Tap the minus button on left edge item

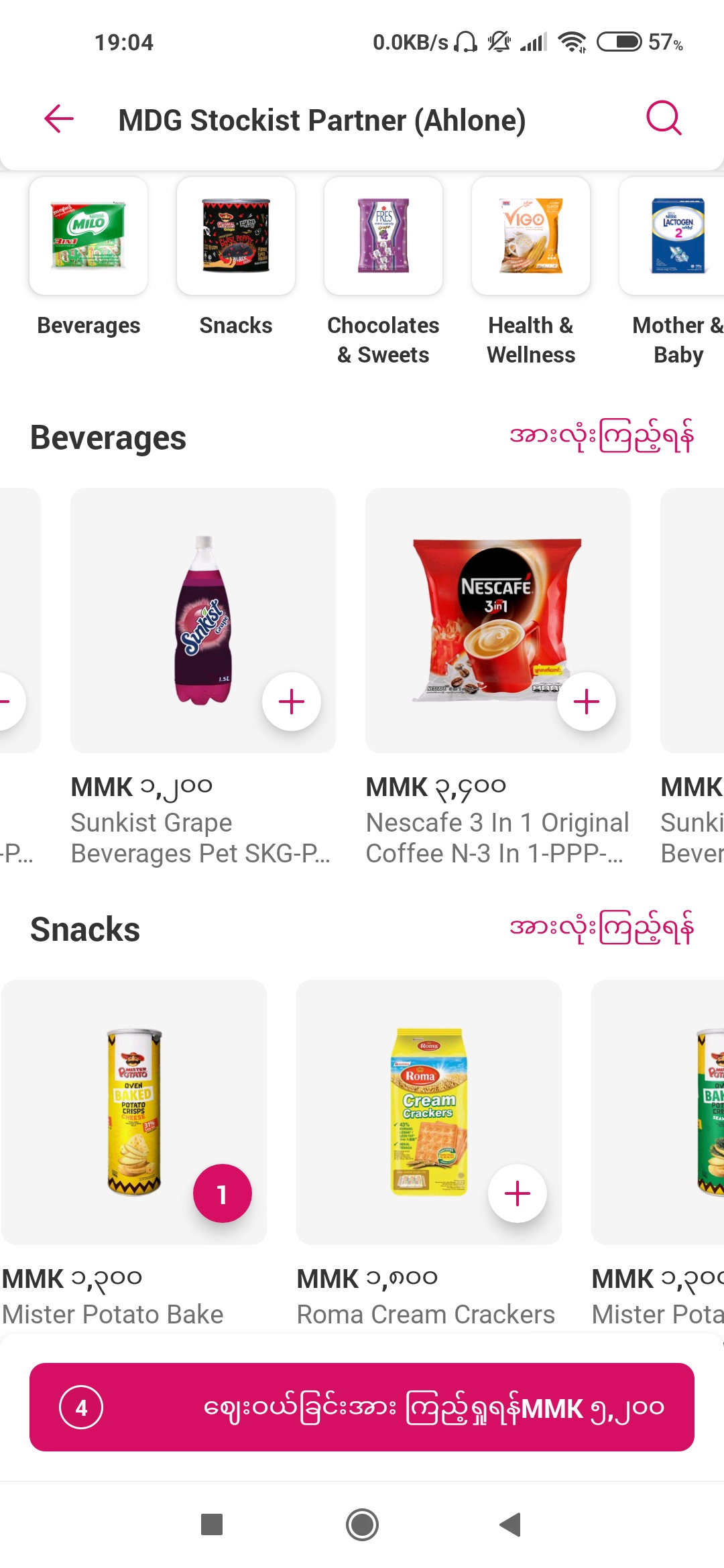(x=7, y=701)
